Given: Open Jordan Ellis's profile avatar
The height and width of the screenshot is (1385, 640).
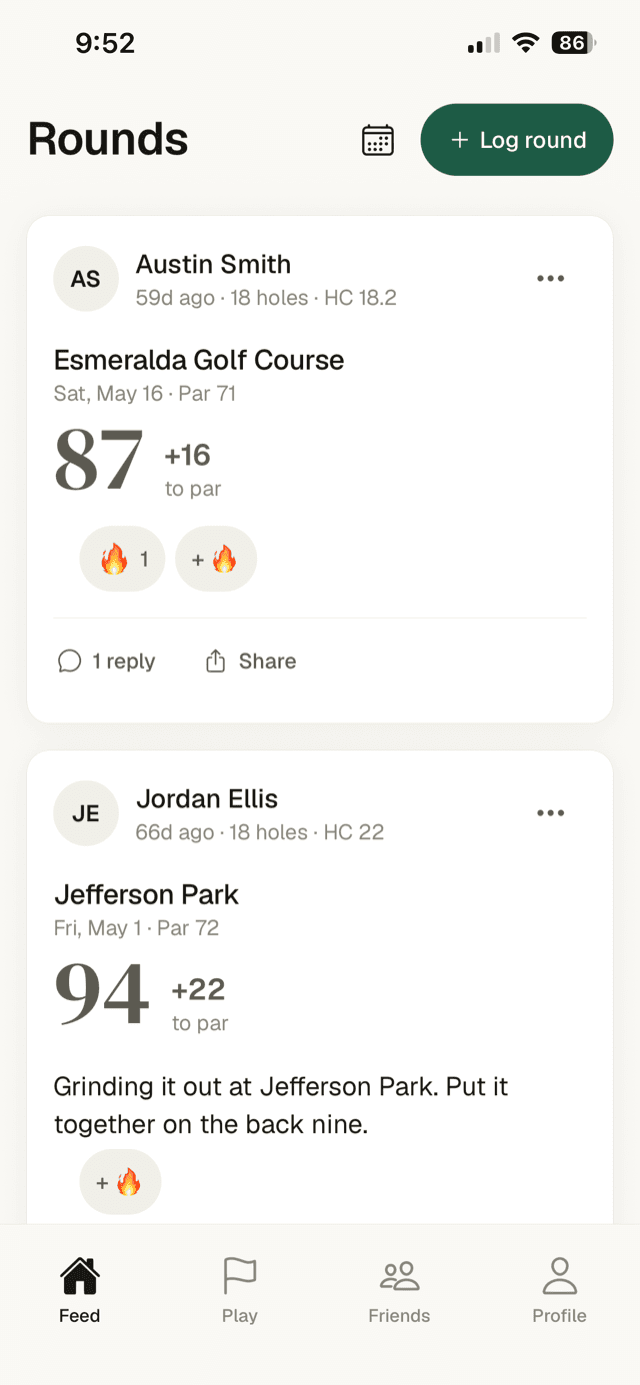Looking at the screenshot, I should pos(86,813).
